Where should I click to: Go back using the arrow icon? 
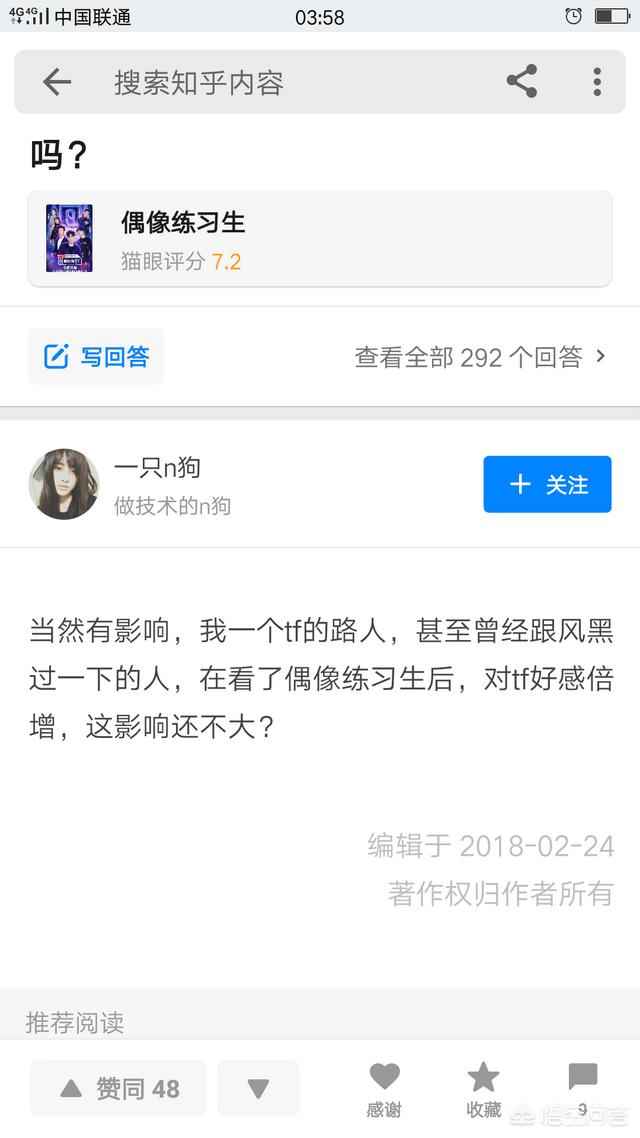point(57,82)
